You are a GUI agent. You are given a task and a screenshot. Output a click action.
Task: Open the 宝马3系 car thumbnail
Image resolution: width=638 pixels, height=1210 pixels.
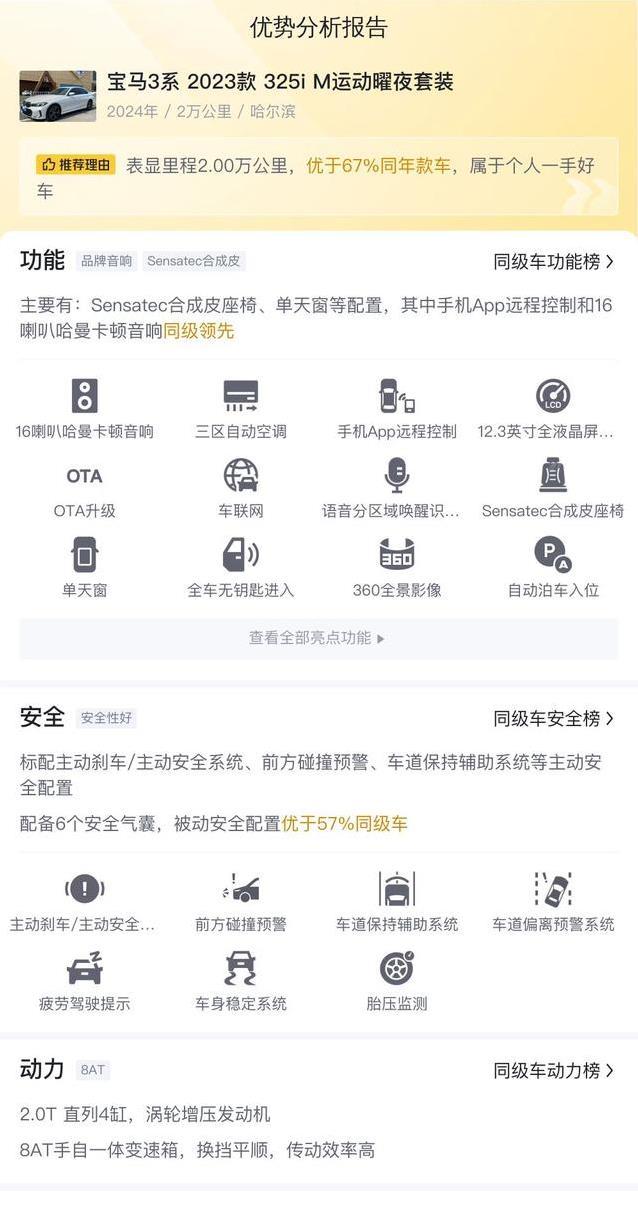(x=58, y=96)
